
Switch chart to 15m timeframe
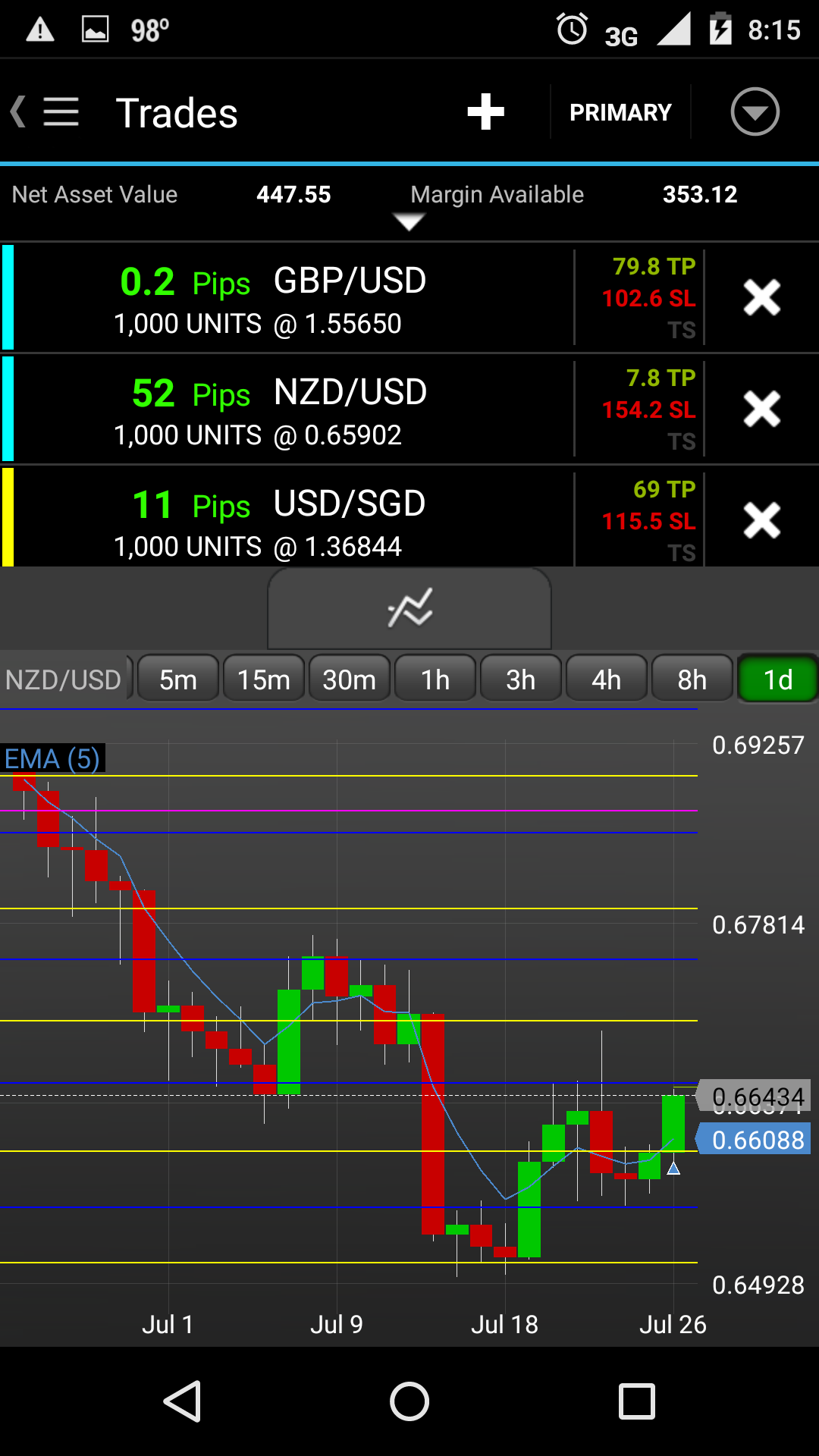click(x=264, y=679)
